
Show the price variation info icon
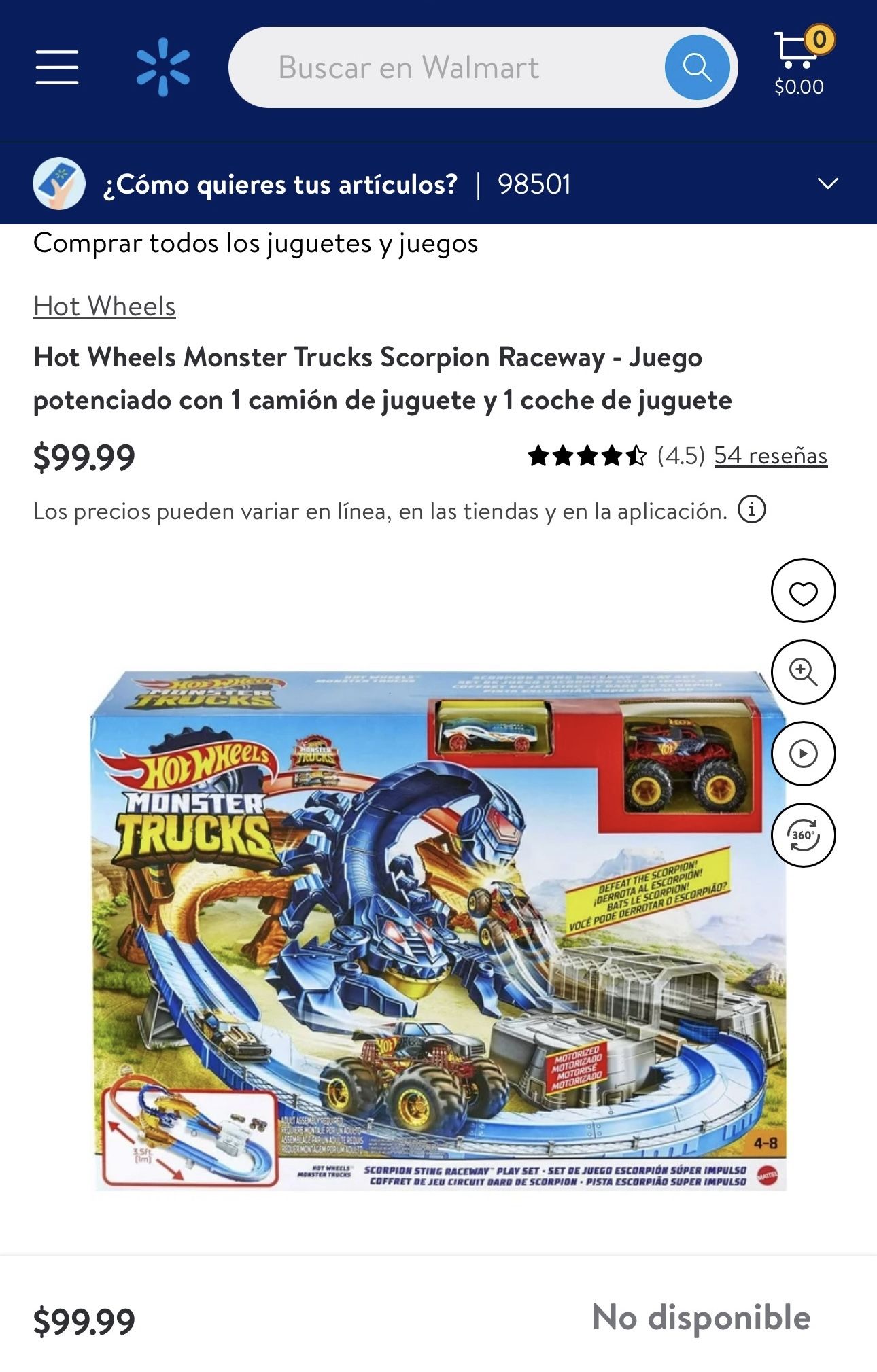pos(752,510)
